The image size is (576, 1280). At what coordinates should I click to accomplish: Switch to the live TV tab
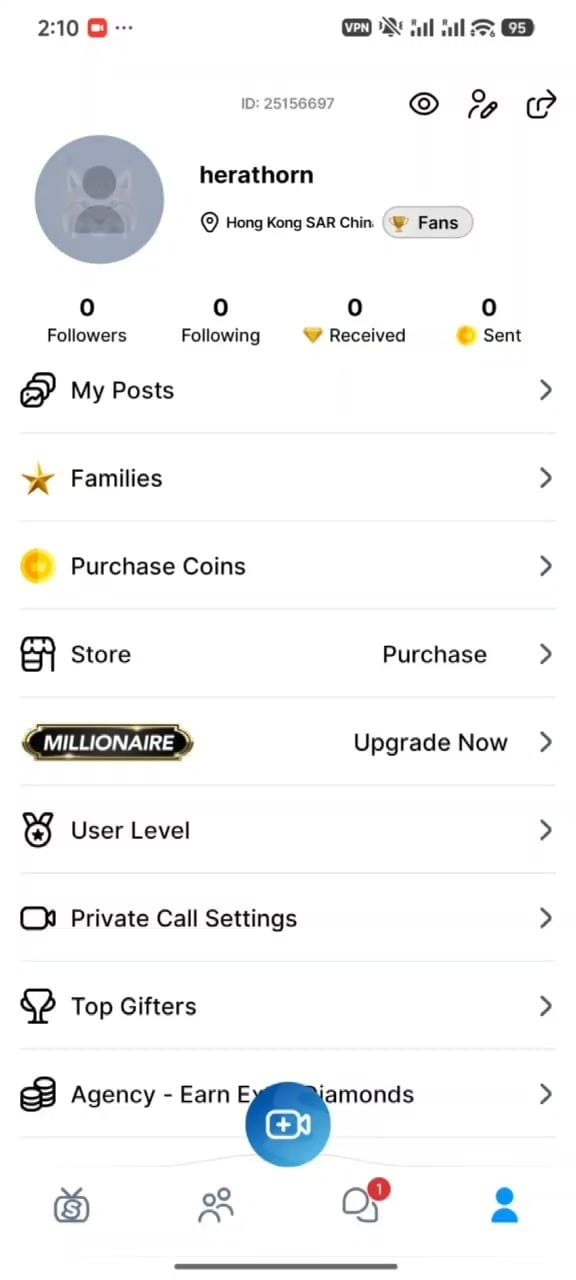pos(72,1205)
